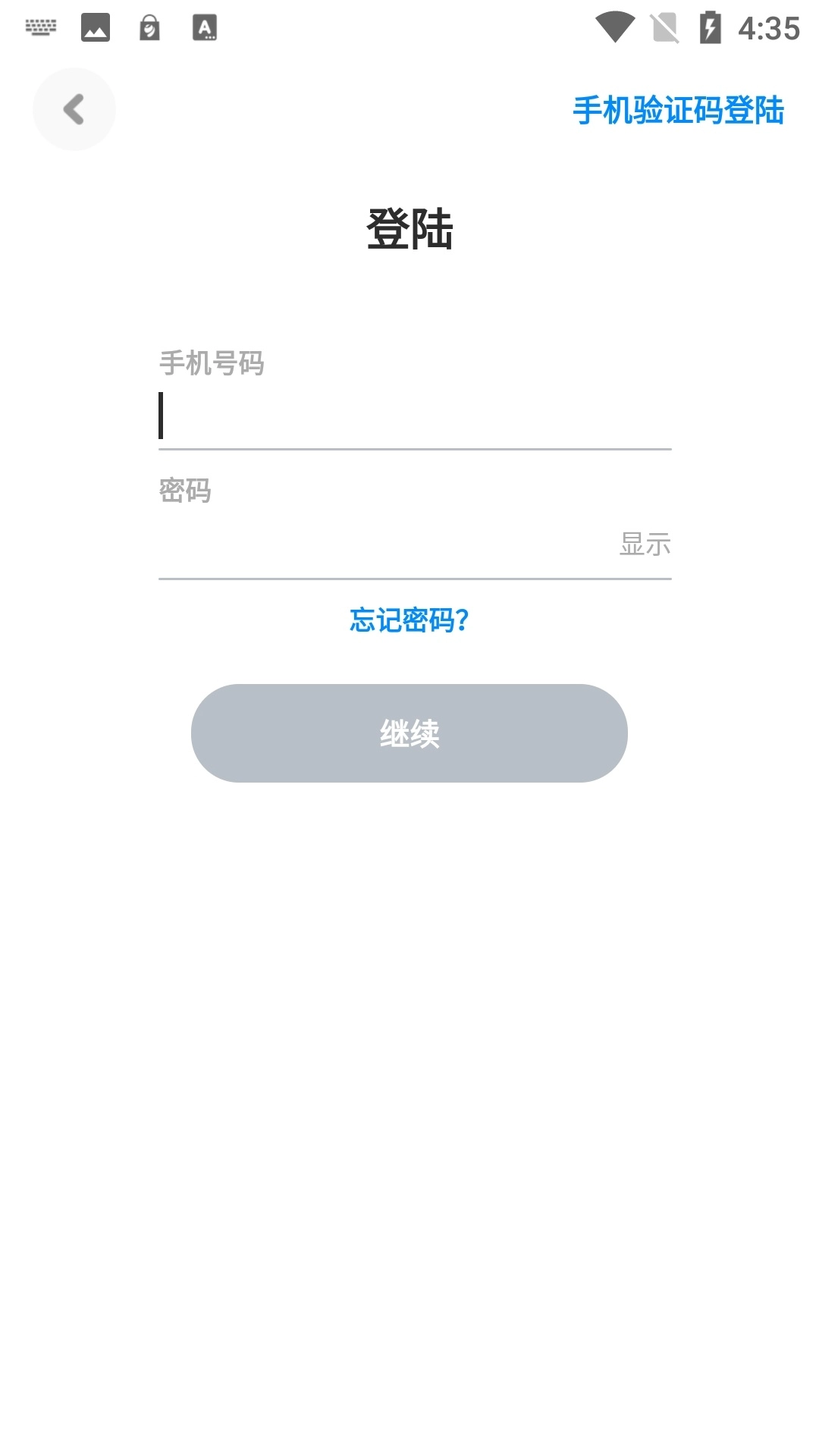Open the verification code login page
The image size is (819, 1456).
coord(678,111)
